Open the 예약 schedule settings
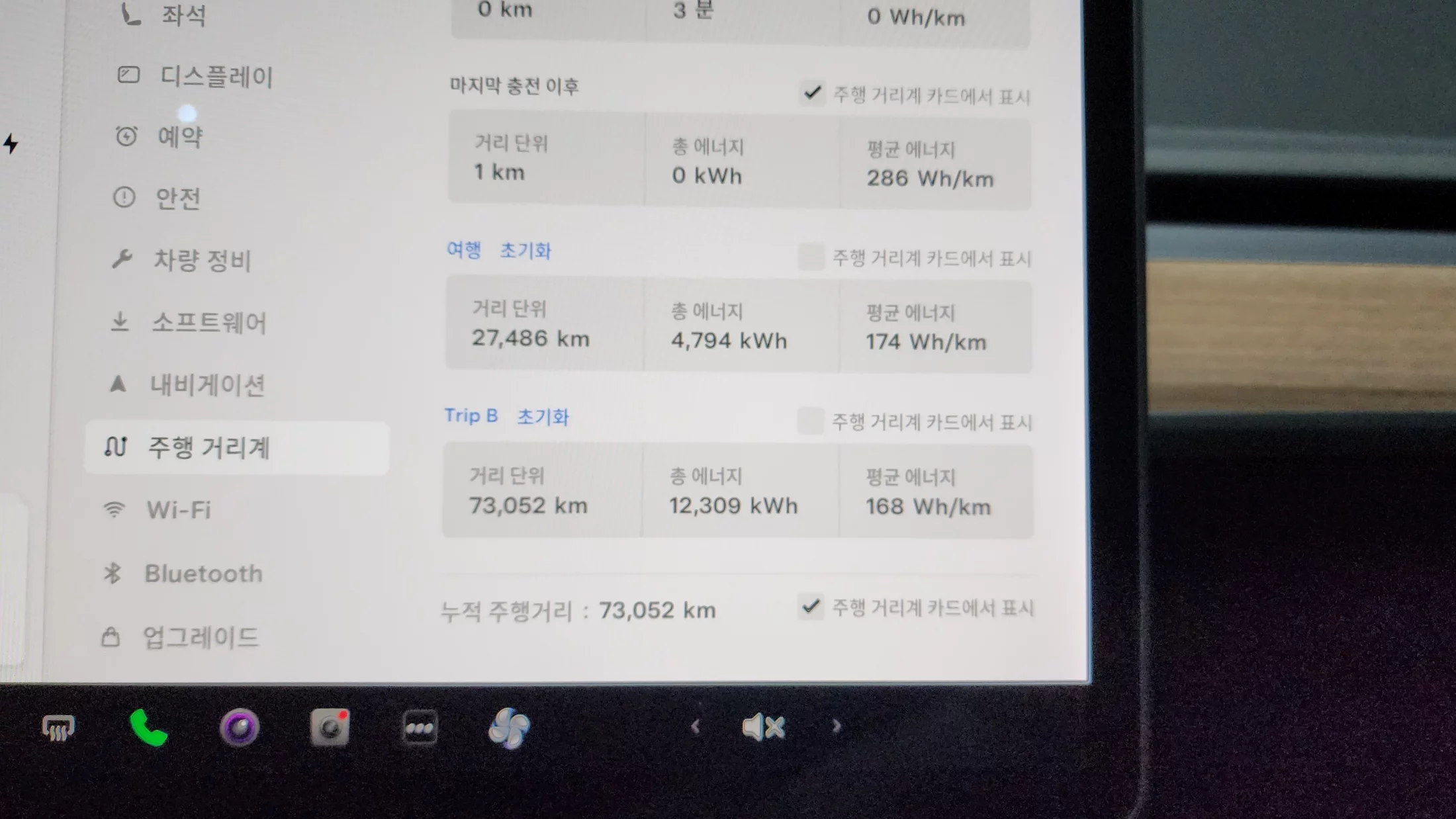 pos(179,137)
